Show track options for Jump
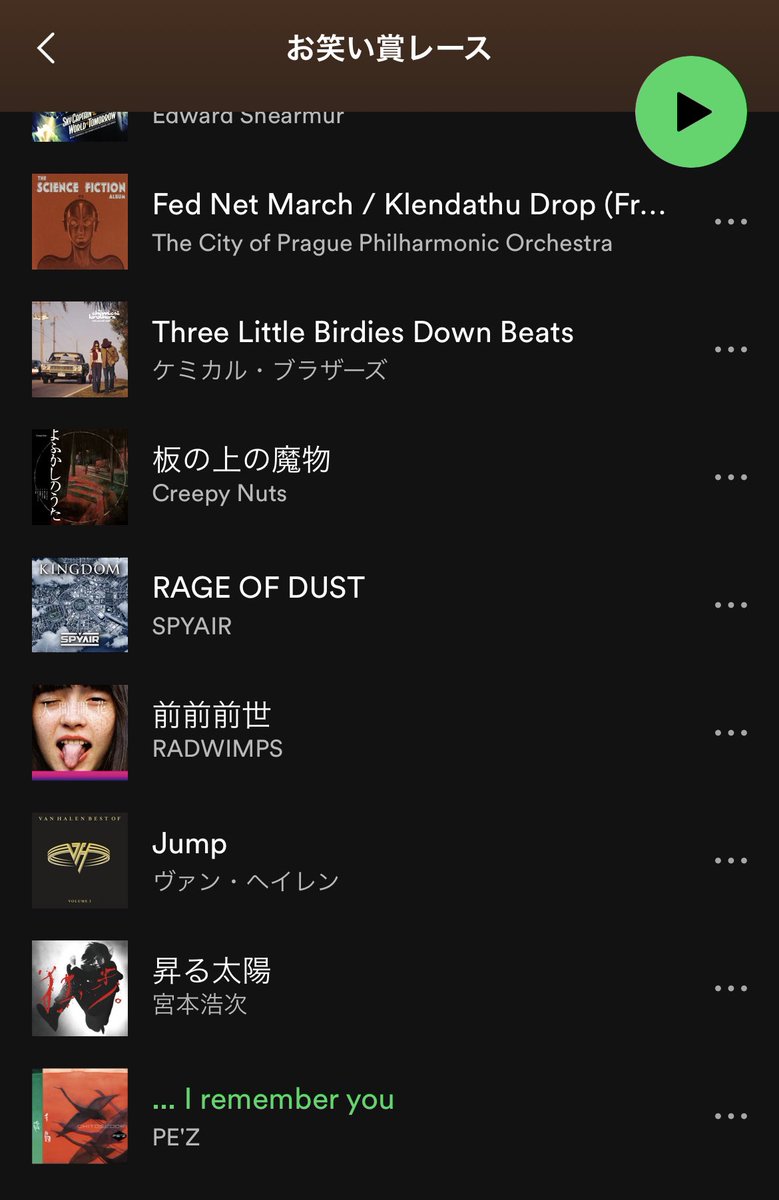This screenshot has width=779, height=1200. tap(731, 861)
